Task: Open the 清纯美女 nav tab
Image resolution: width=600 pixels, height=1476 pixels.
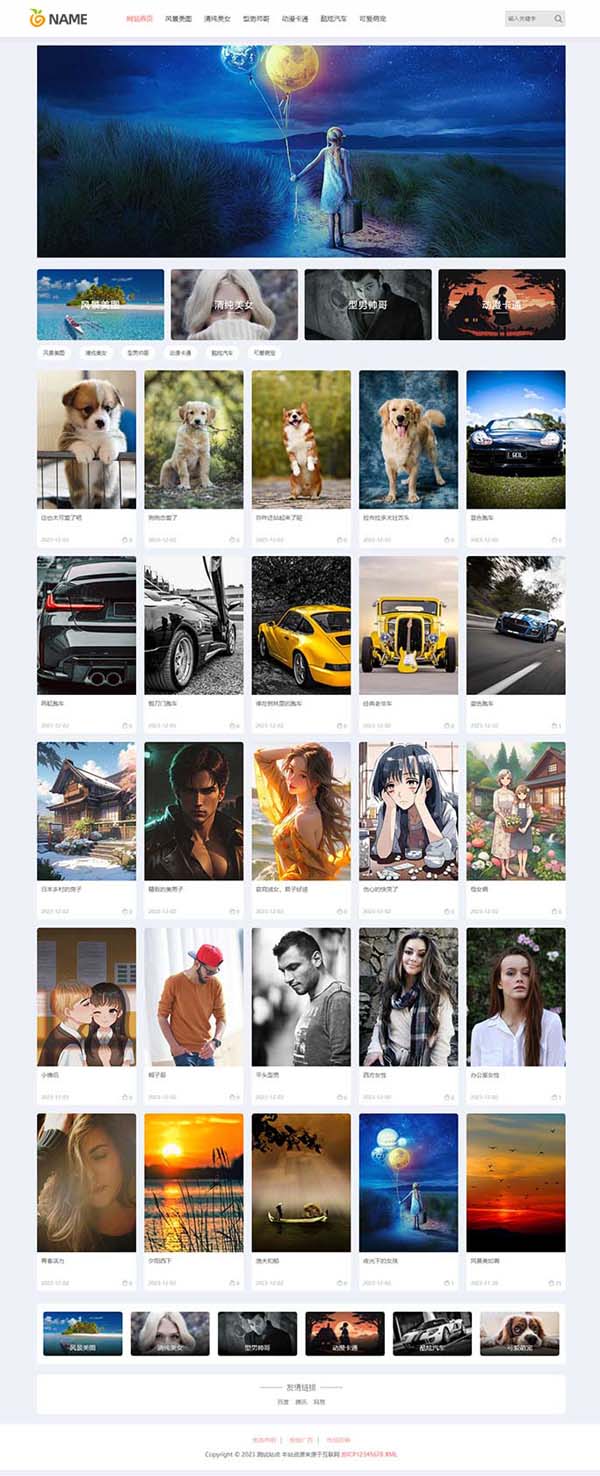Action: click(217, 19)
